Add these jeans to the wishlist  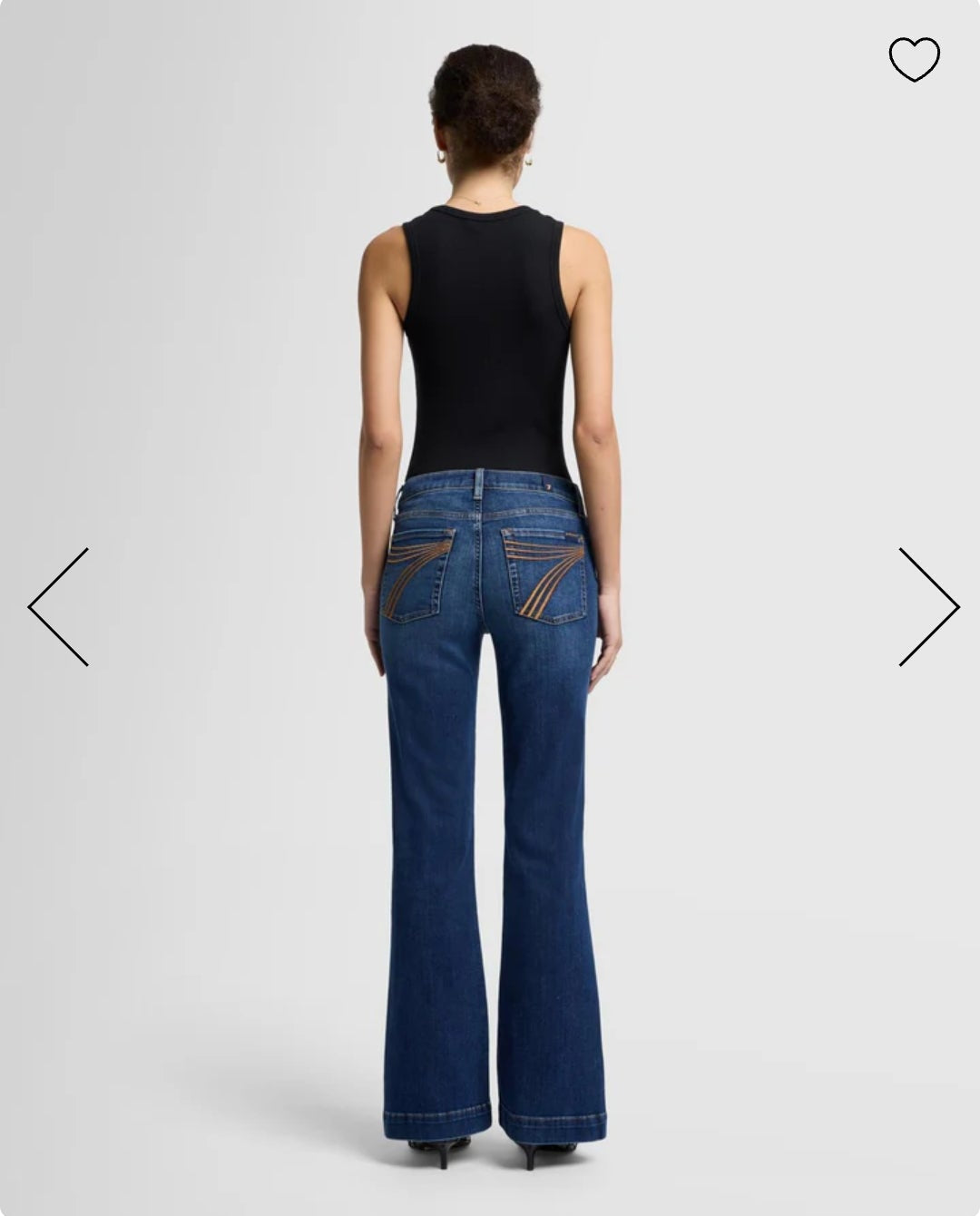[x=914, y=59]
